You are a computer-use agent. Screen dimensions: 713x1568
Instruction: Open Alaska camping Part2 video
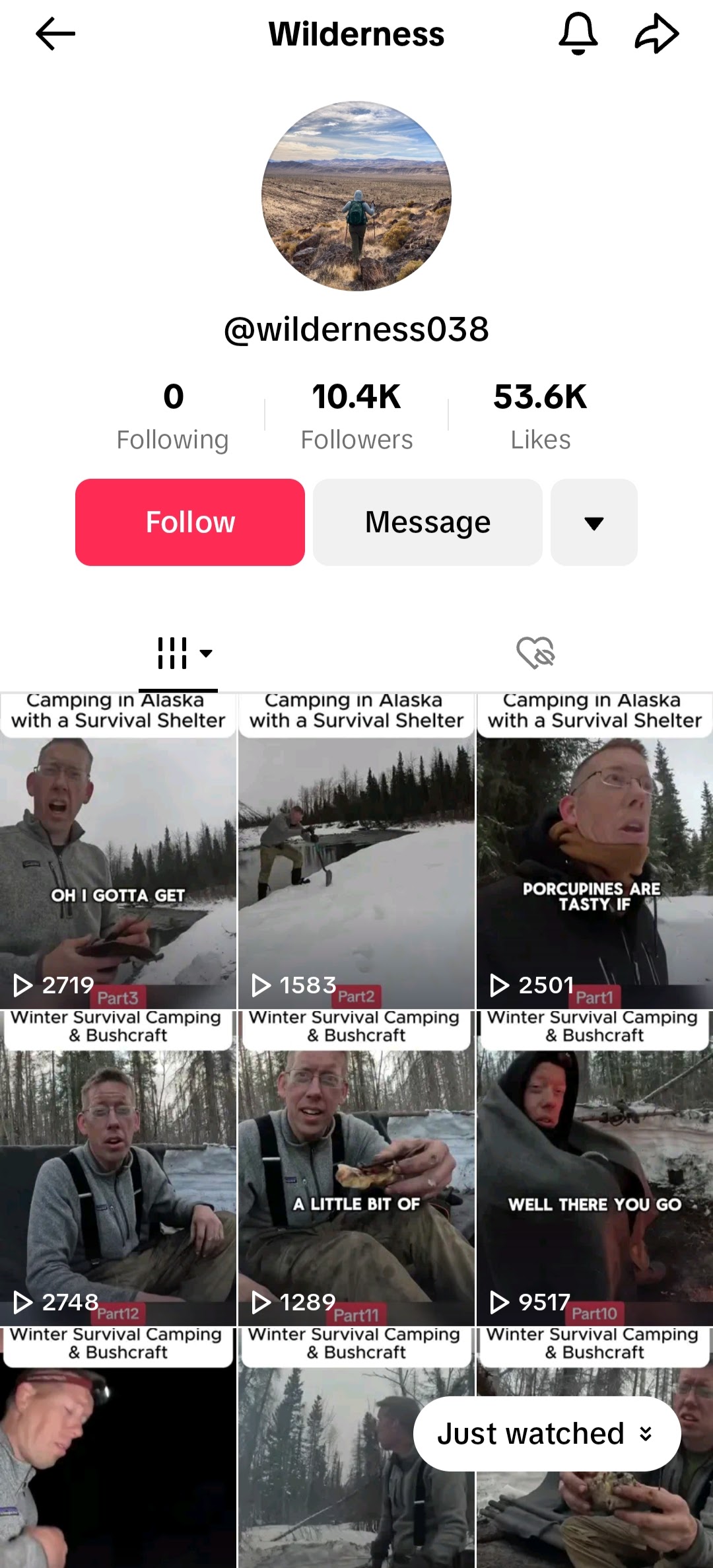[x=356, y=852]
